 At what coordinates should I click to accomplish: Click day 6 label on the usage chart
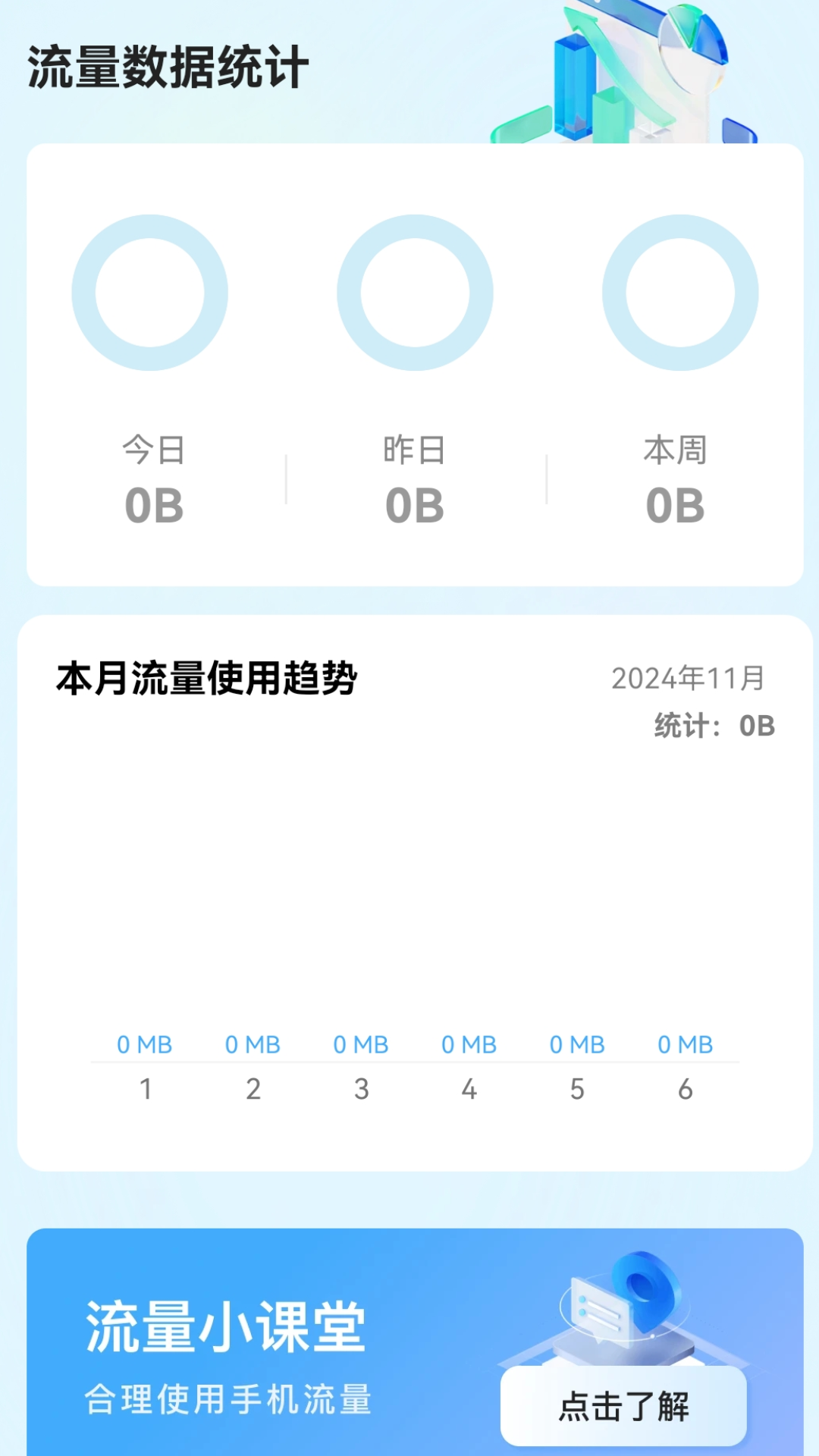tap(686, 1089)
